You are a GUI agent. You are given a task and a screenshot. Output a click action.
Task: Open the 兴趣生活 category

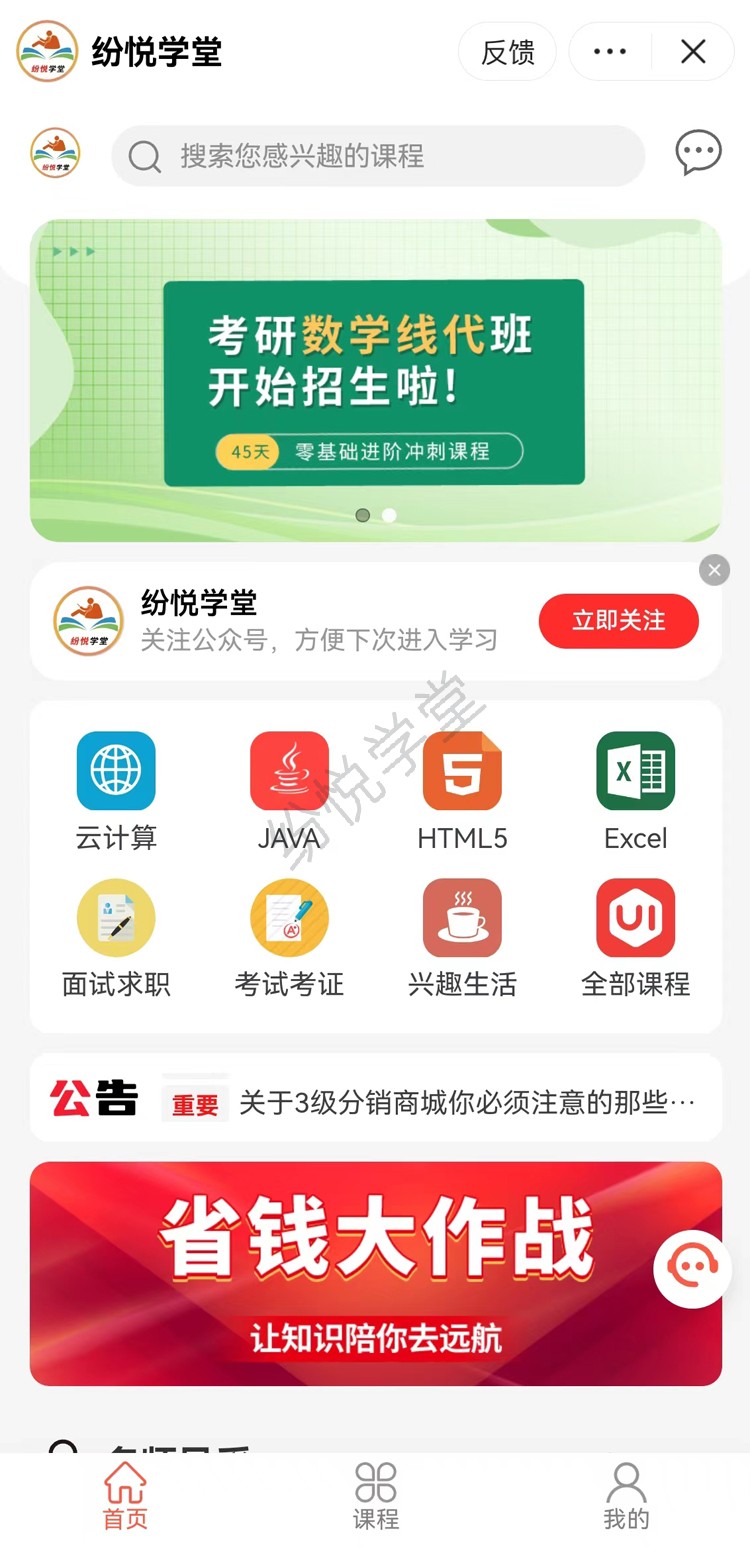tap(462, 938)
